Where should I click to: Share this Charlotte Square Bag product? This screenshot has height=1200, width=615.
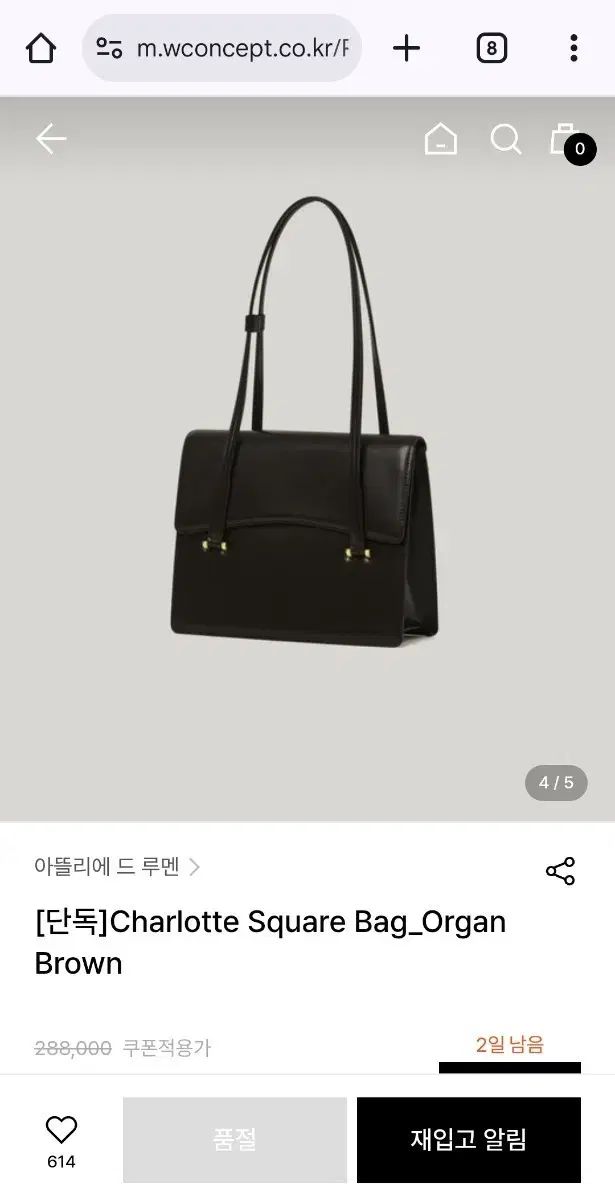pyautogui.click(x=560, y=871)
